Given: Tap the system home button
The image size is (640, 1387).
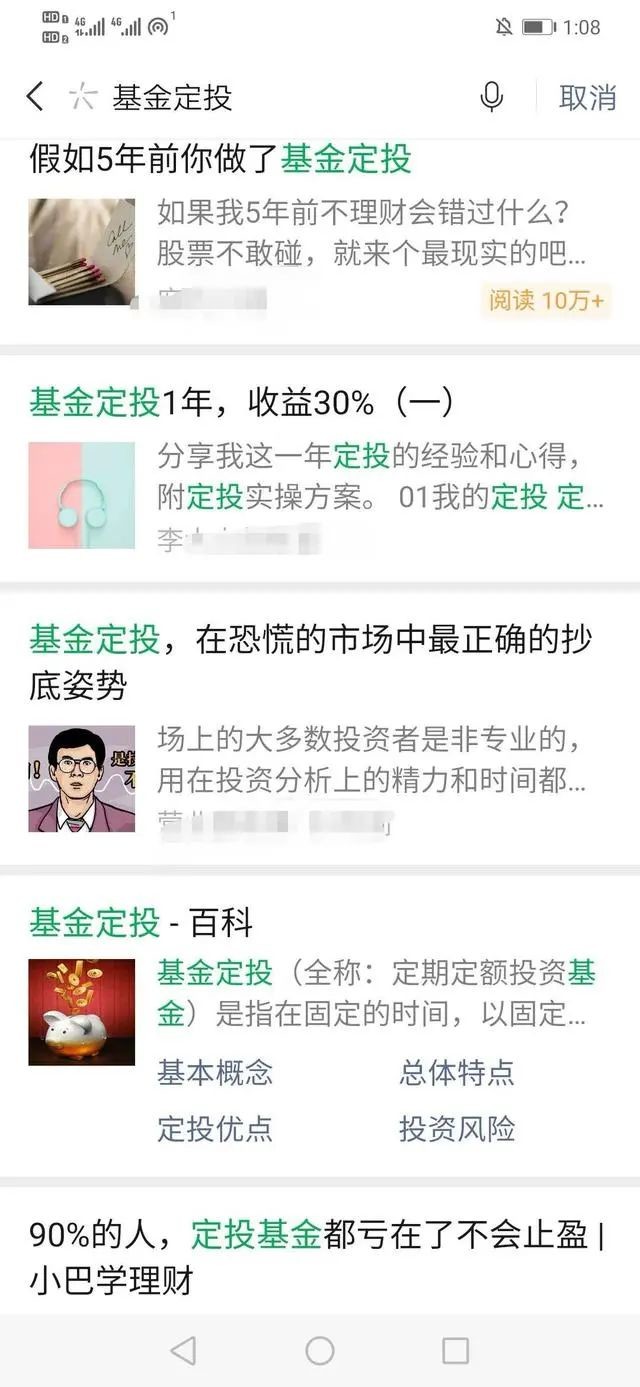Looking at the screenshot, I should (x=320, y=1350).
